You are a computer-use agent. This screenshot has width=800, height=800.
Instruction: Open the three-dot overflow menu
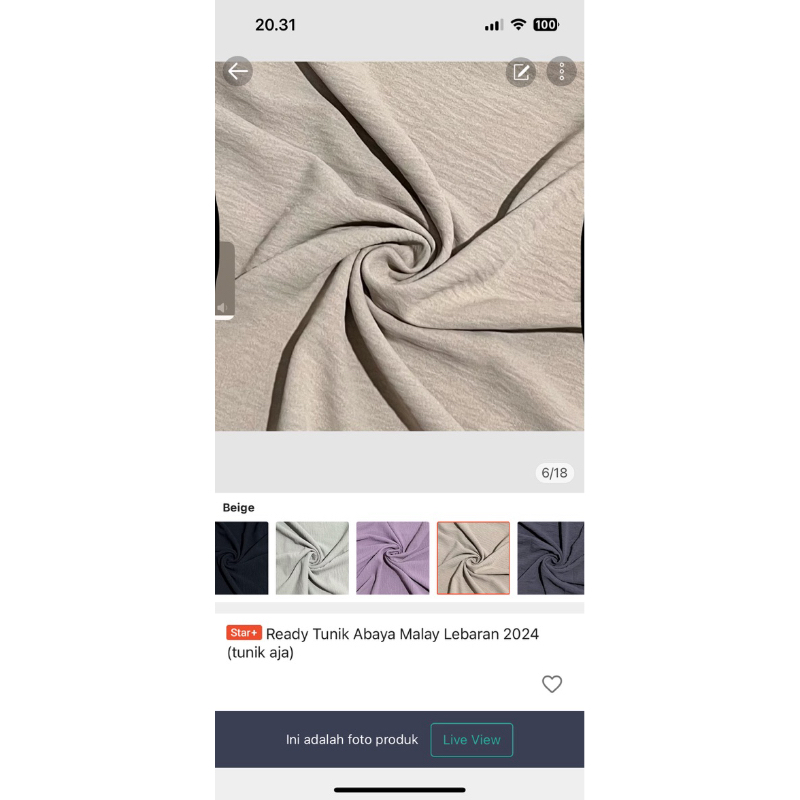(x=562, y=72)
